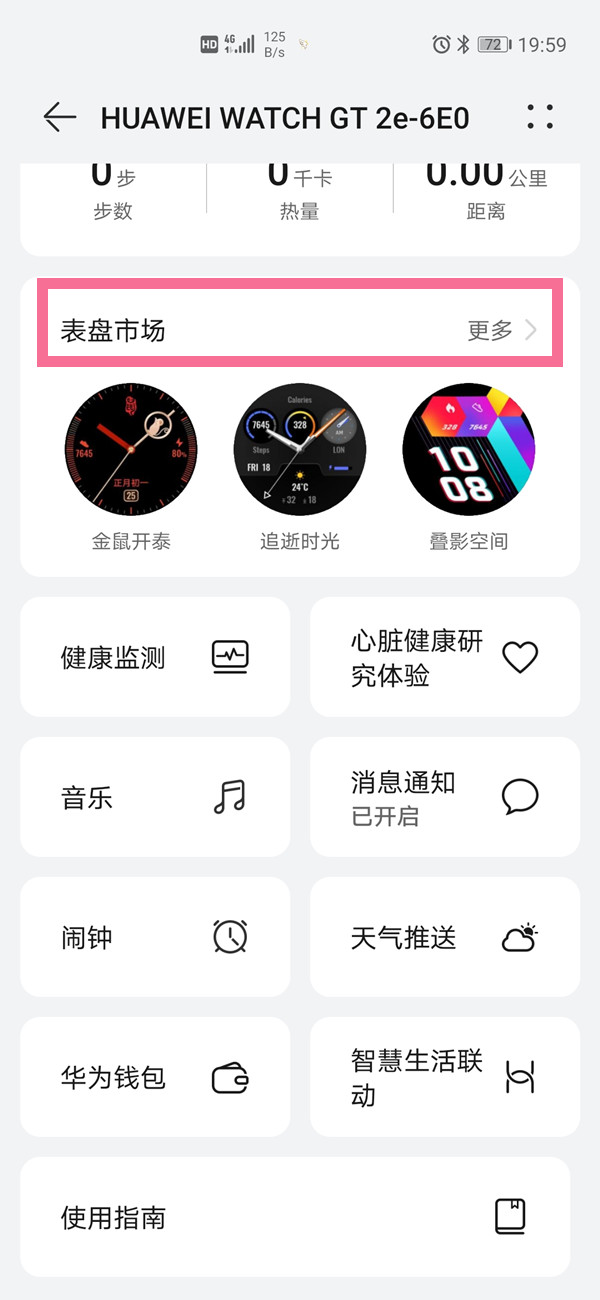Image resolution: width=600 pixels, height=1300 pixels.
Task: Open 心脏健康研究体验 card
Action: coord(445,657)
